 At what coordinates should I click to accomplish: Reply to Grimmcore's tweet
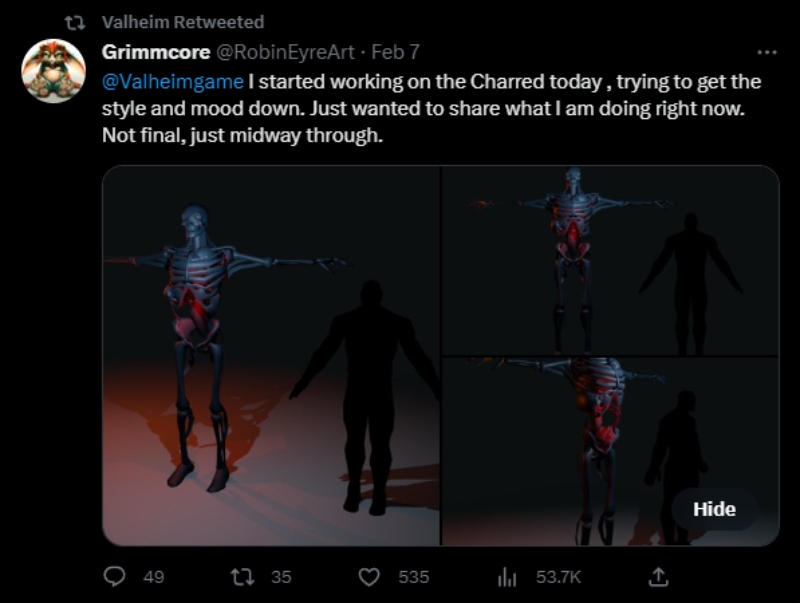click(x=117, y=576)
